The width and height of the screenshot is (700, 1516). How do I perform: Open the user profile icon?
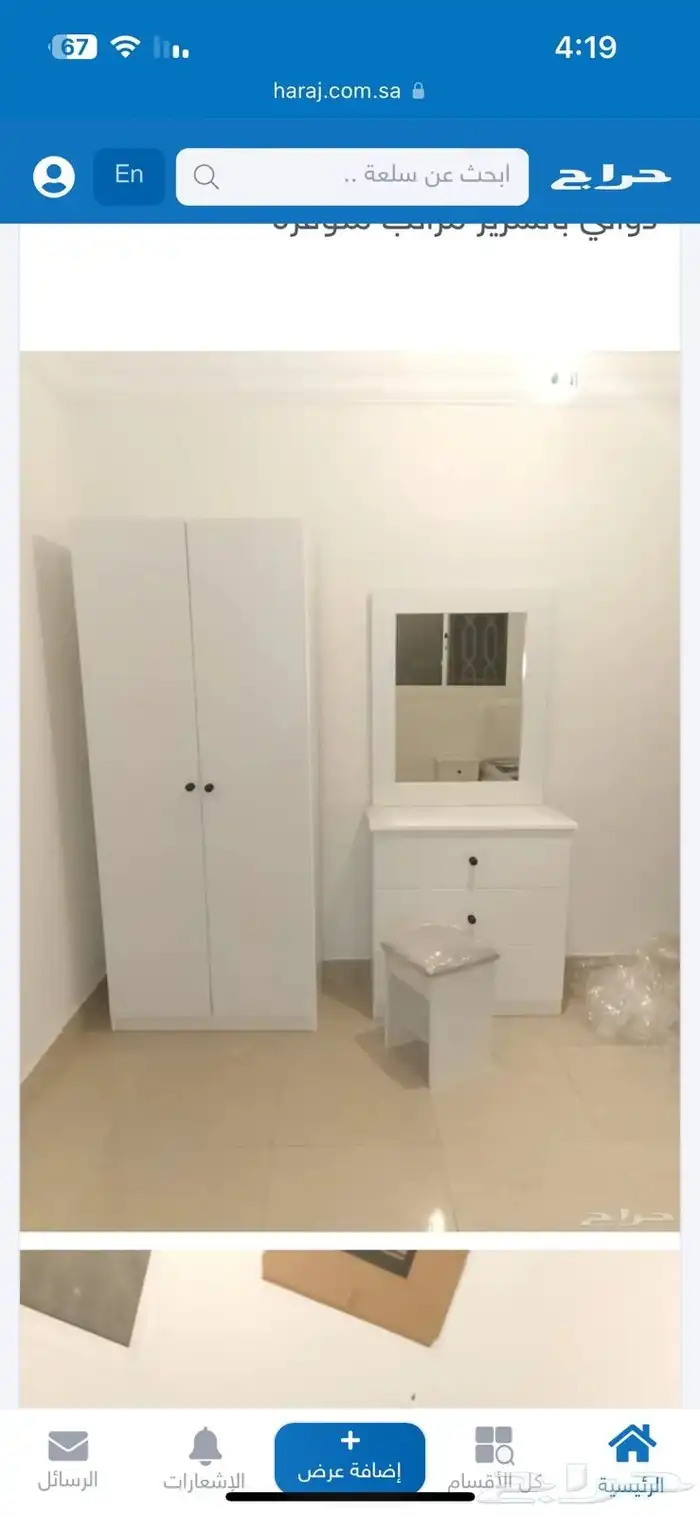point(54,177)
